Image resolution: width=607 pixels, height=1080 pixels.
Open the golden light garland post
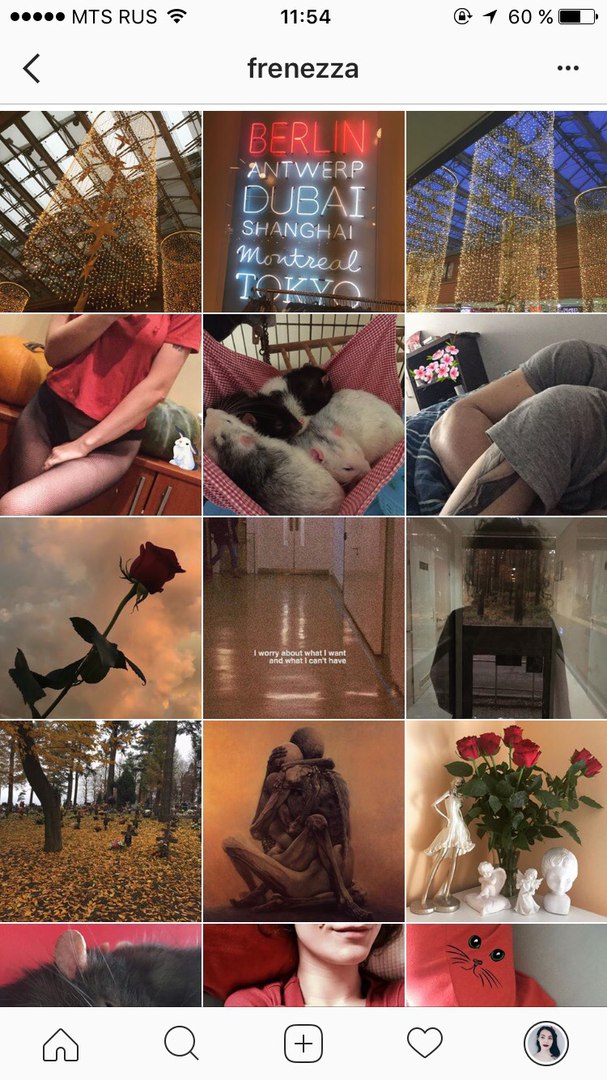[x=100, y=211]
